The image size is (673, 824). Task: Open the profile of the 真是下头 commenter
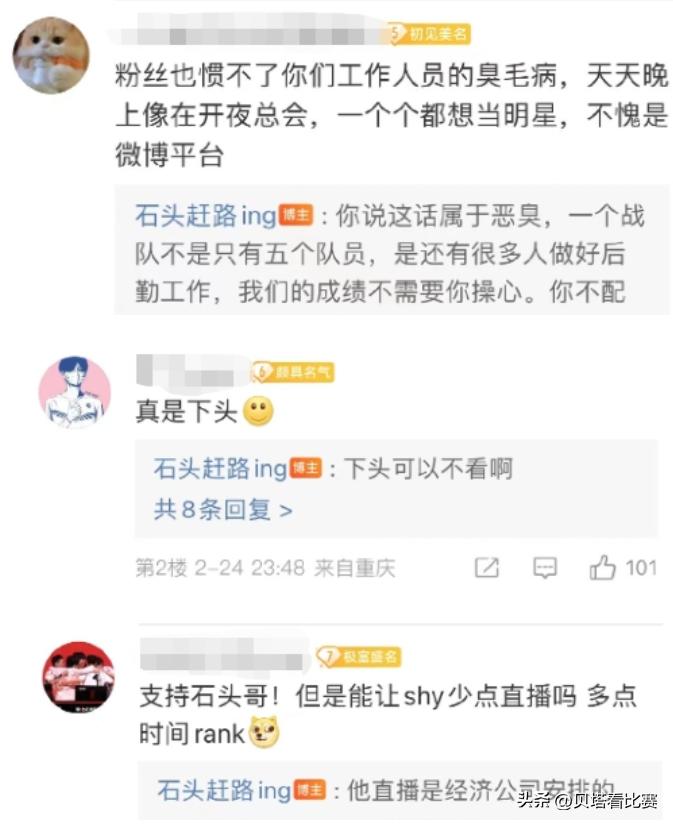pyautogui.click(x=75, y=392)
